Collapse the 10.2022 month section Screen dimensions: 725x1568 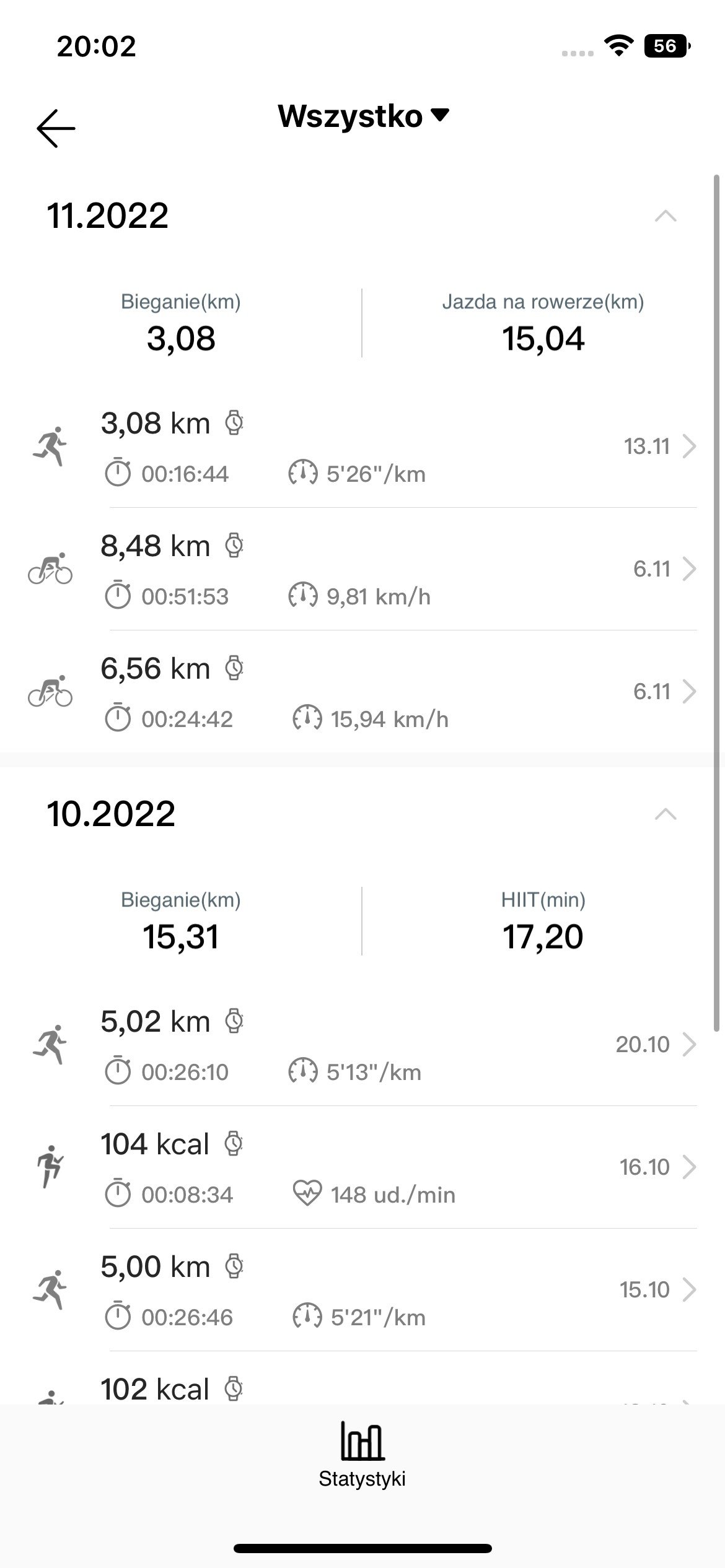(x=666, y=814)
